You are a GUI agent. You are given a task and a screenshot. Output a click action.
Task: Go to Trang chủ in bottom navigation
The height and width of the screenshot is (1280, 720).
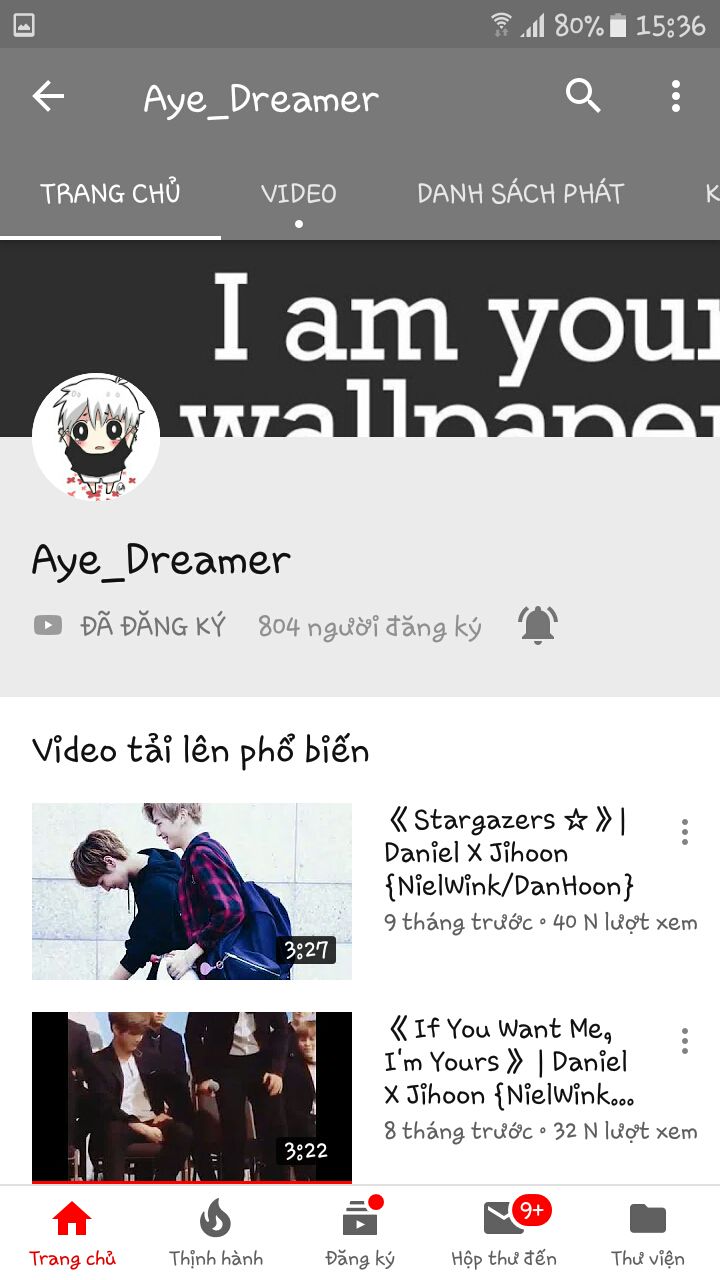72,1234
